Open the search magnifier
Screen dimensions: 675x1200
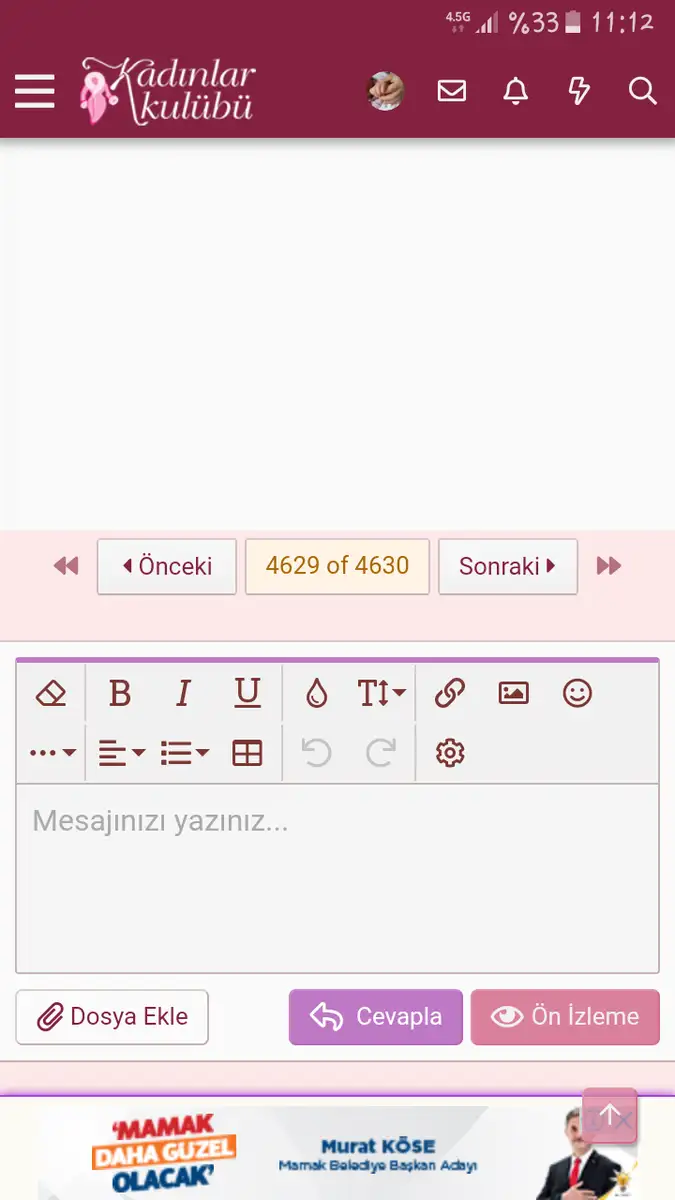pyautogui.click(x=642, y=91)
